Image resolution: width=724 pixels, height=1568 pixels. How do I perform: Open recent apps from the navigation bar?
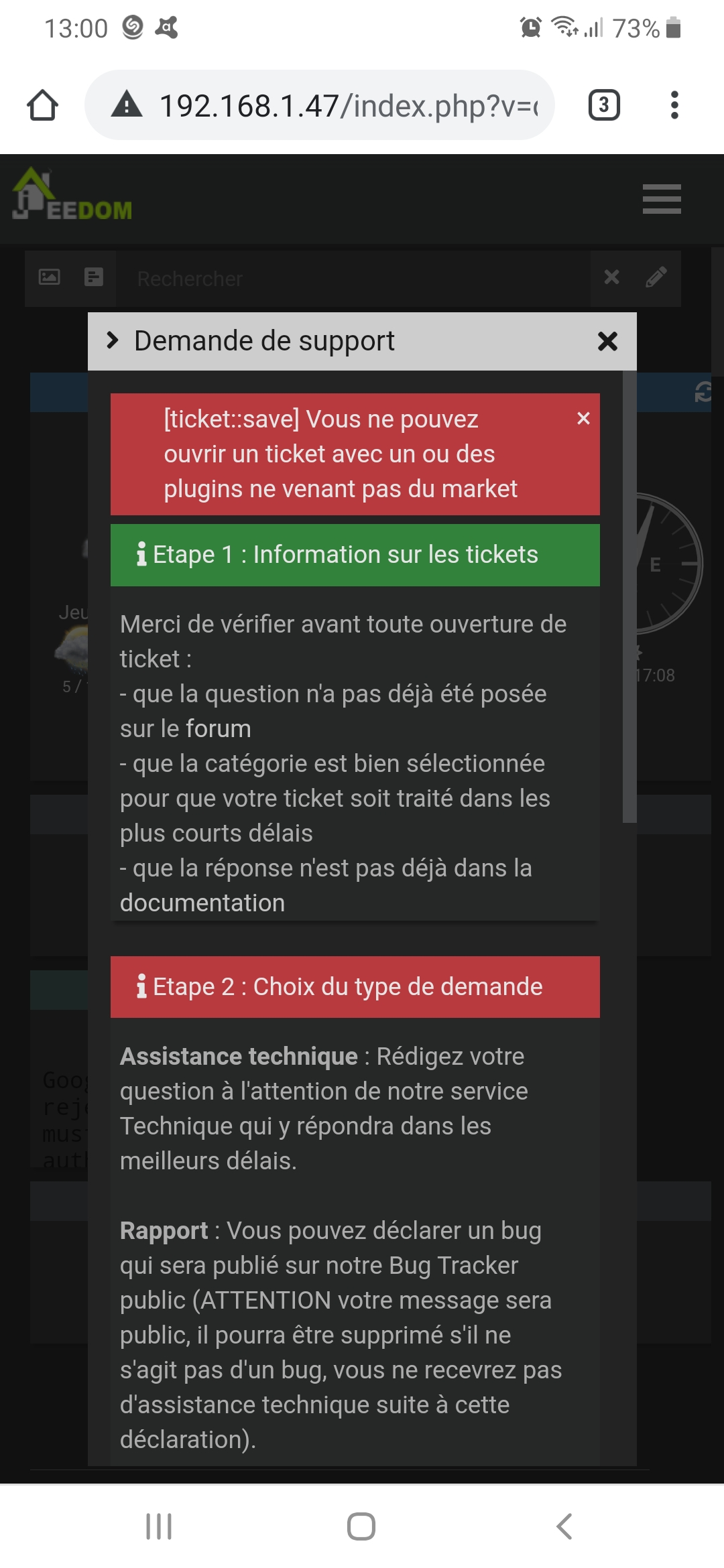pos(159,1526)
